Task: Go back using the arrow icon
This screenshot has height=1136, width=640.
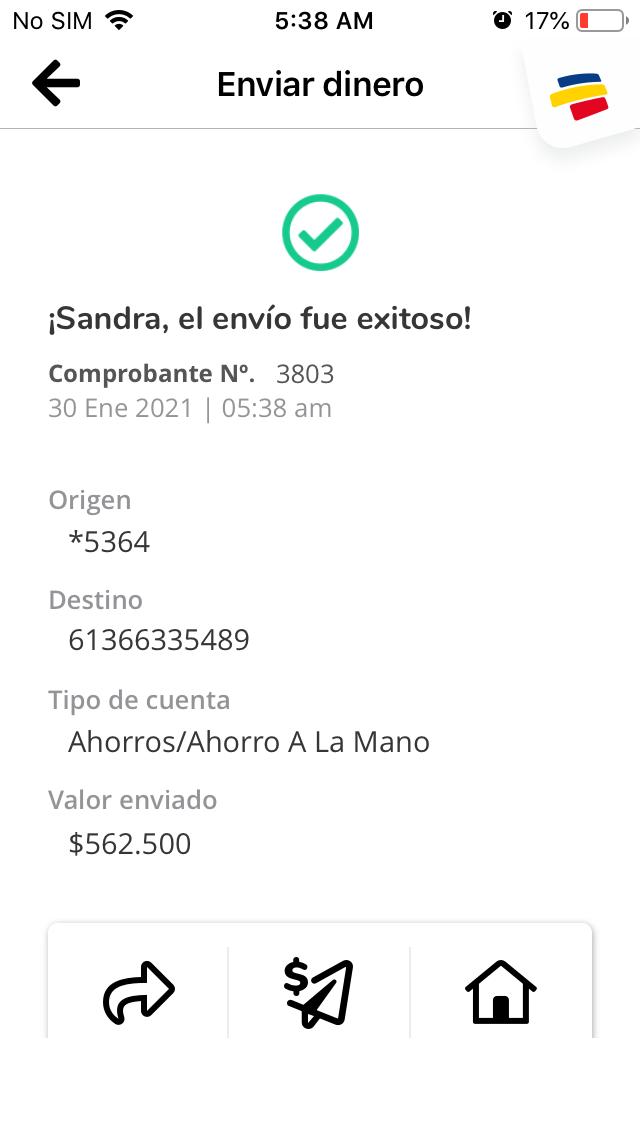Action: (56, 84)
